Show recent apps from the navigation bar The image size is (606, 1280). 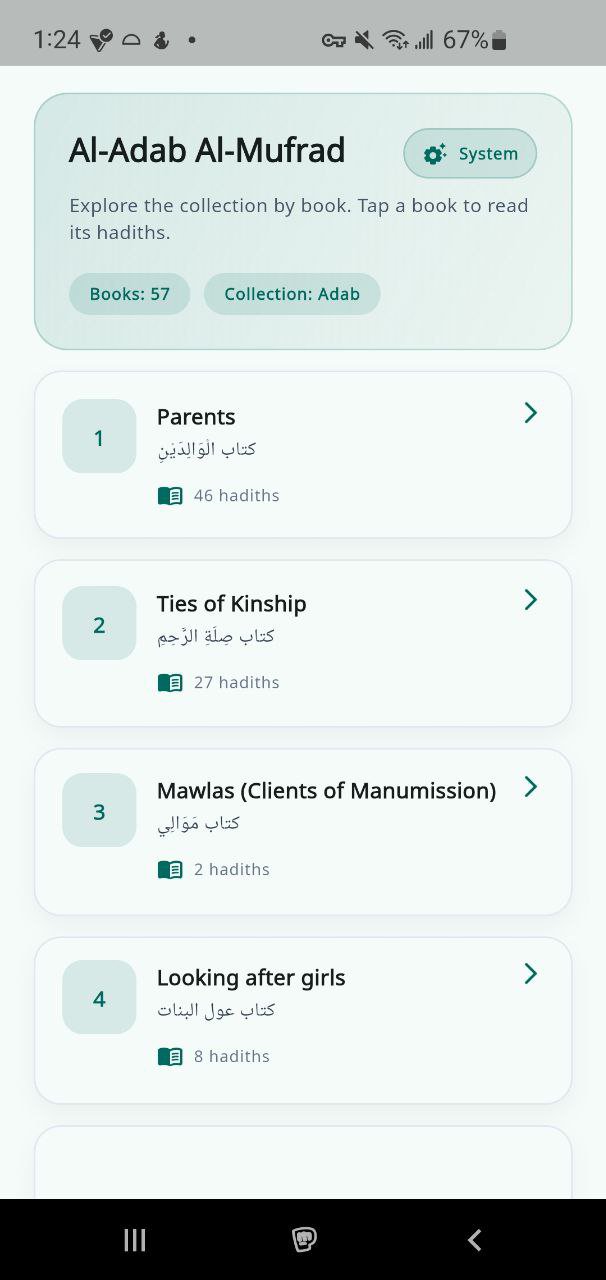pos(135,1240)
